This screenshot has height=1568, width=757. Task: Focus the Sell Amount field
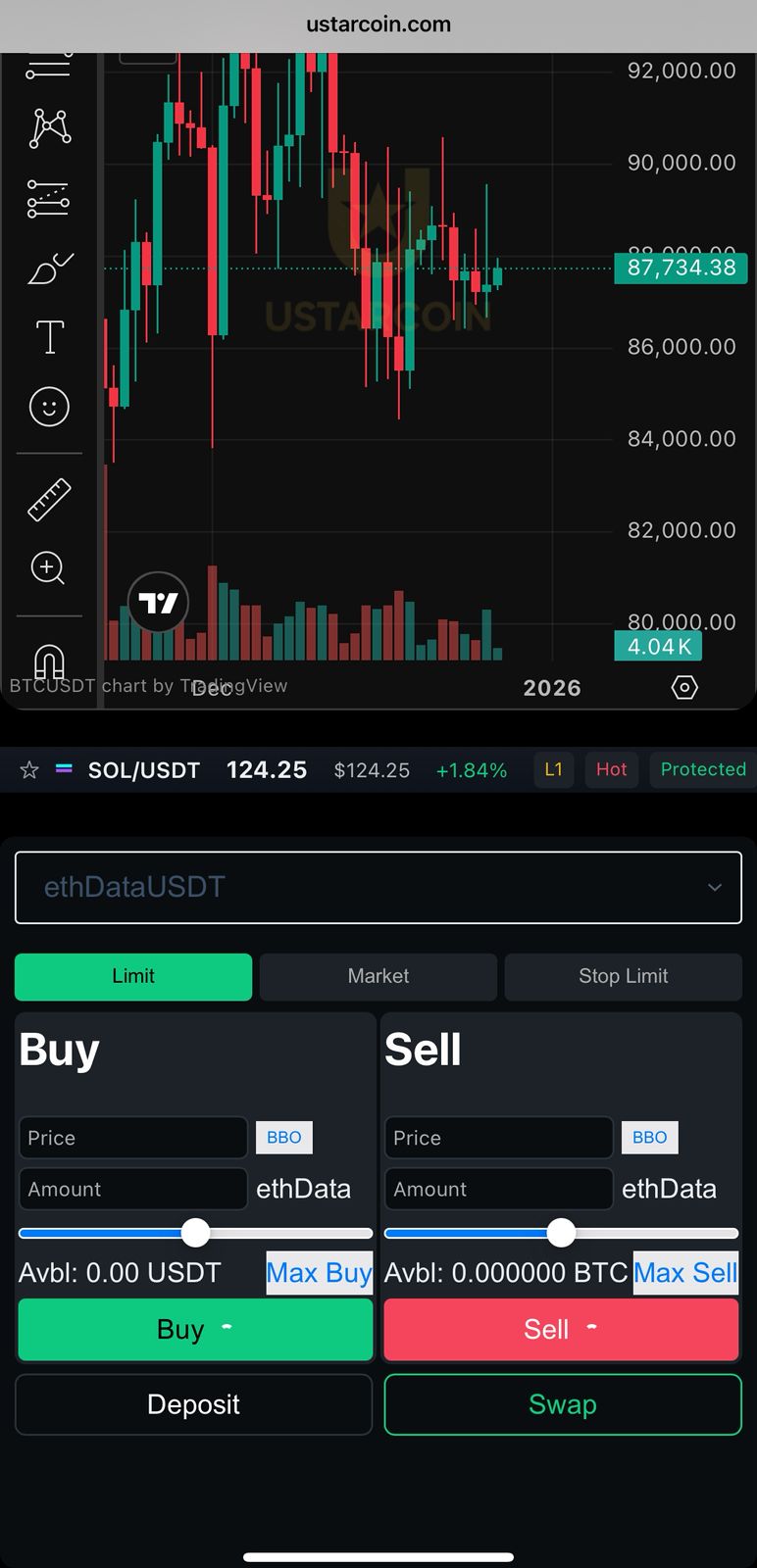pos(498,1189)
